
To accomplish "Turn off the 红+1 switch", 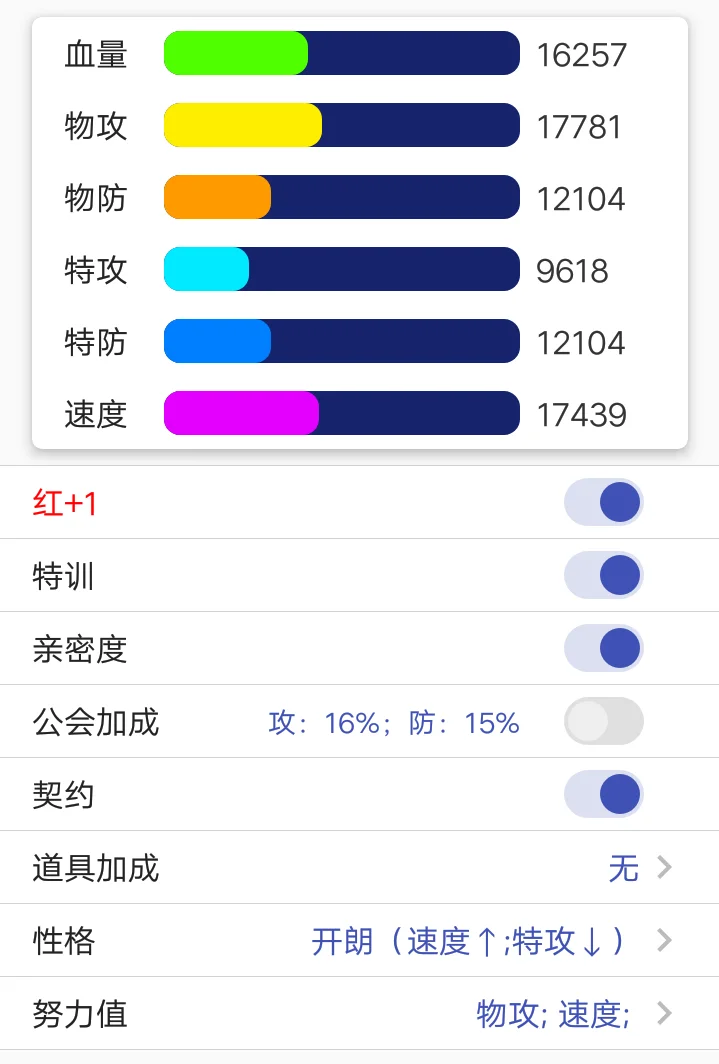I will click(x=603, y=502).
